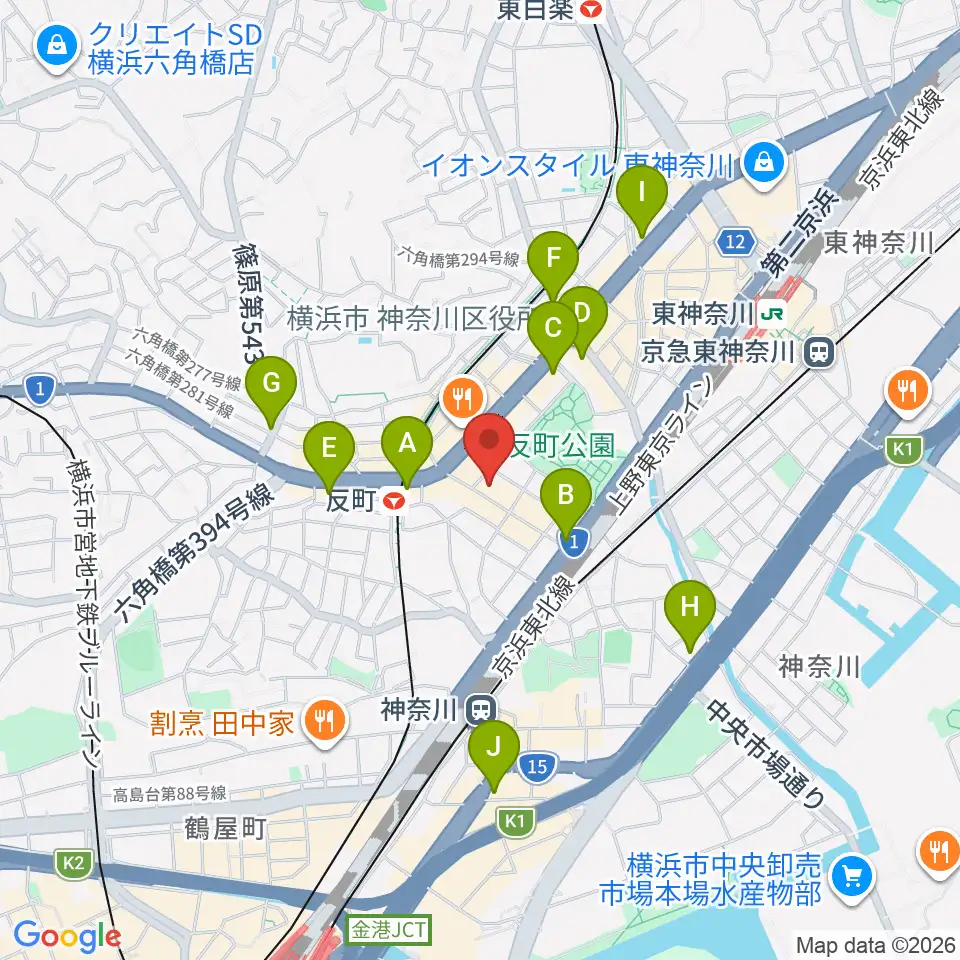
Task: Tap the green marker labeled J
Action: point(493,756)
